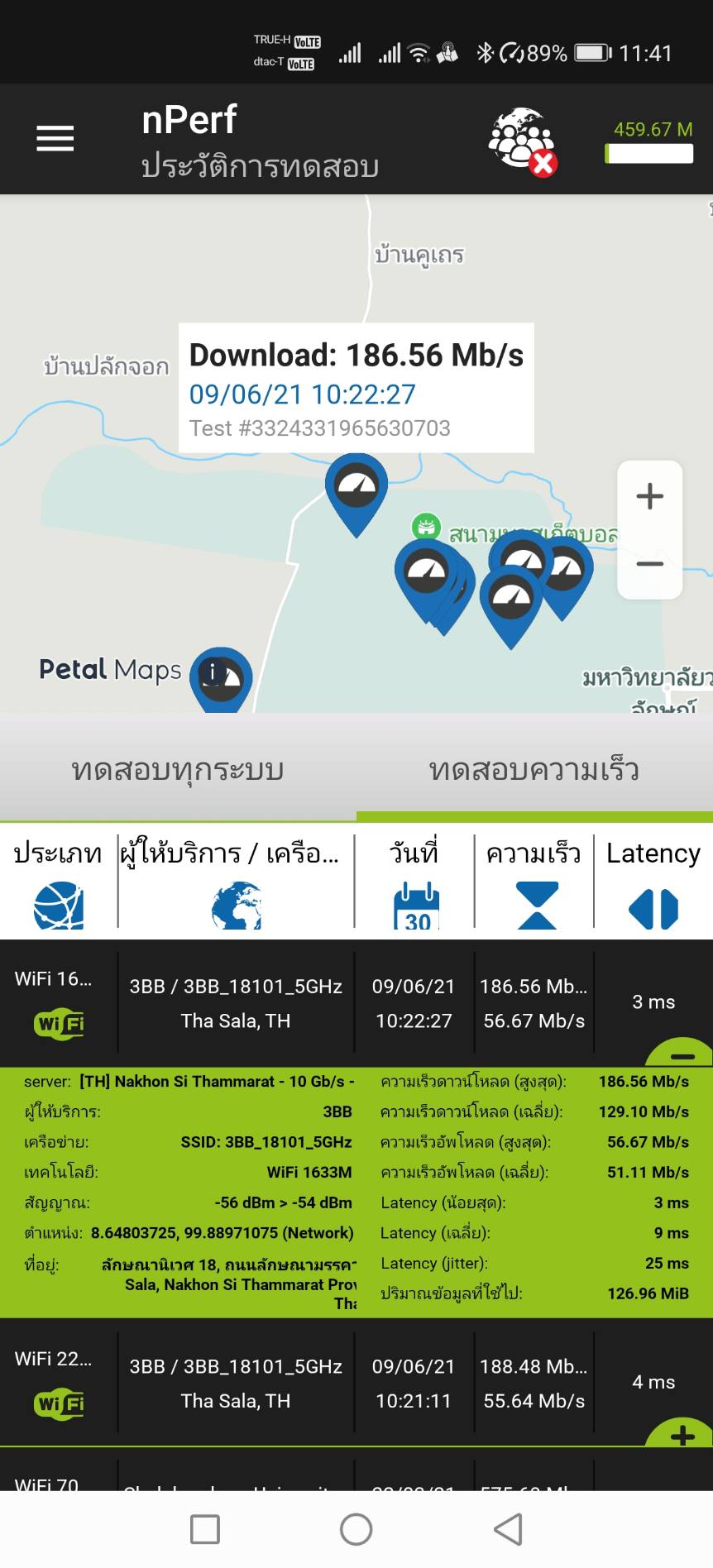Sort results by ความเร็ว column

[x=534, y=882]
